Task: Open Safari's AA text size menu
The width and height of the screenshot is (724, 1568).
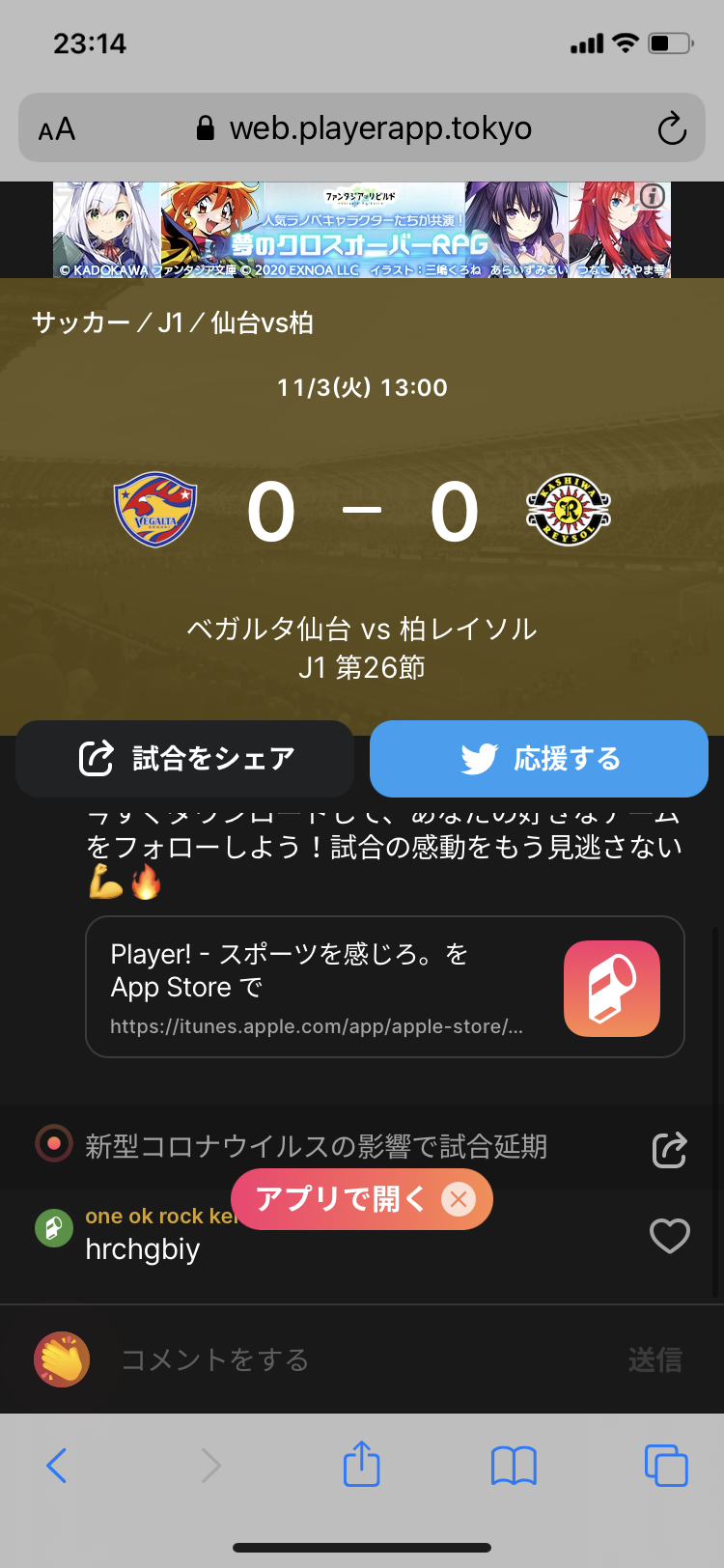Action: (x=57, y=128)
